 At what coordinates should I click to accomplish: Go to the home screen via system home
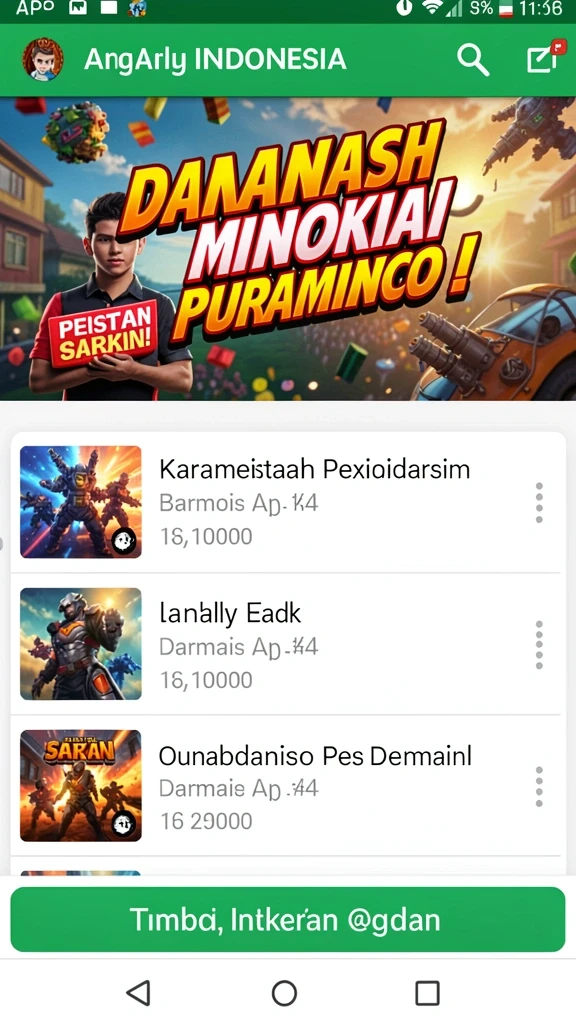pos(284,993)
